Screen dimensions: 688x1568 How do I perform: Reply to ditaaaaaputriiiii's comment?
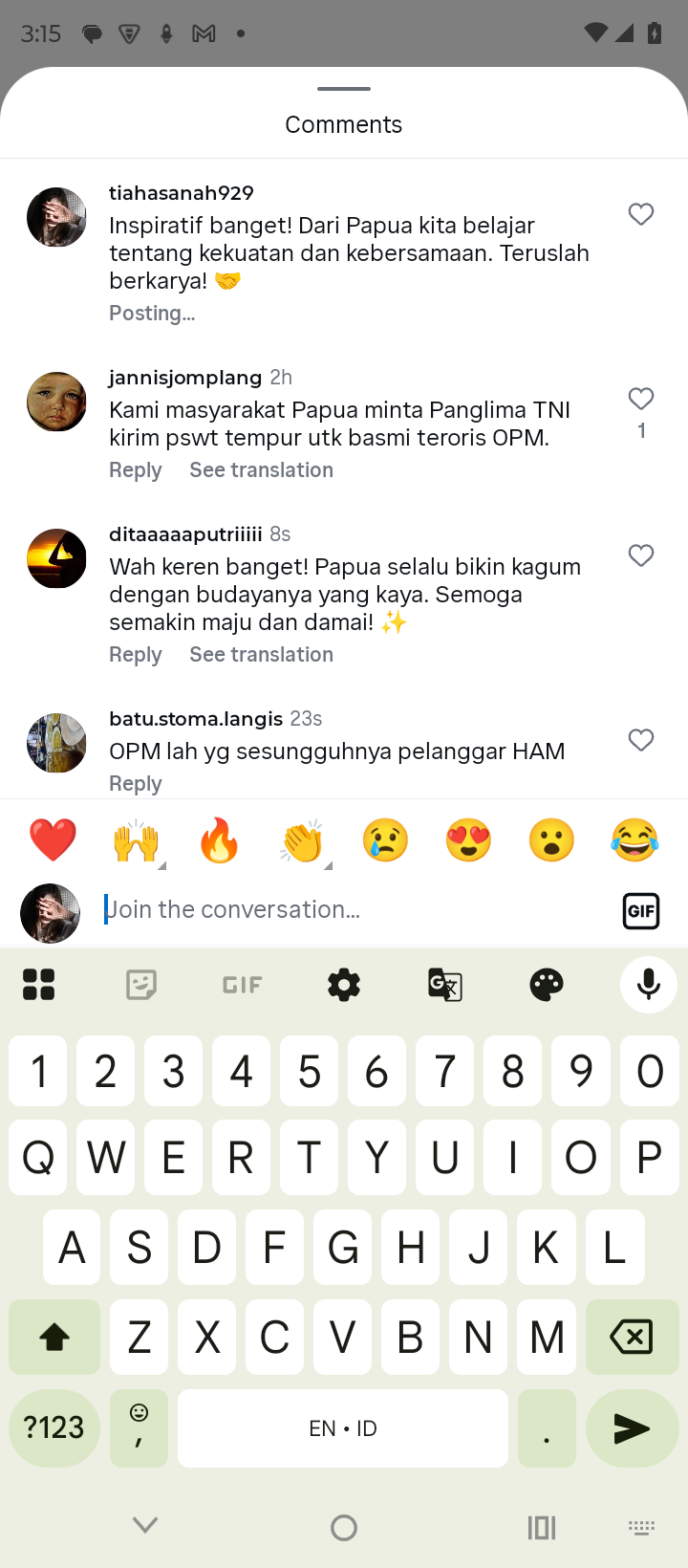click(x=135, y=655)
